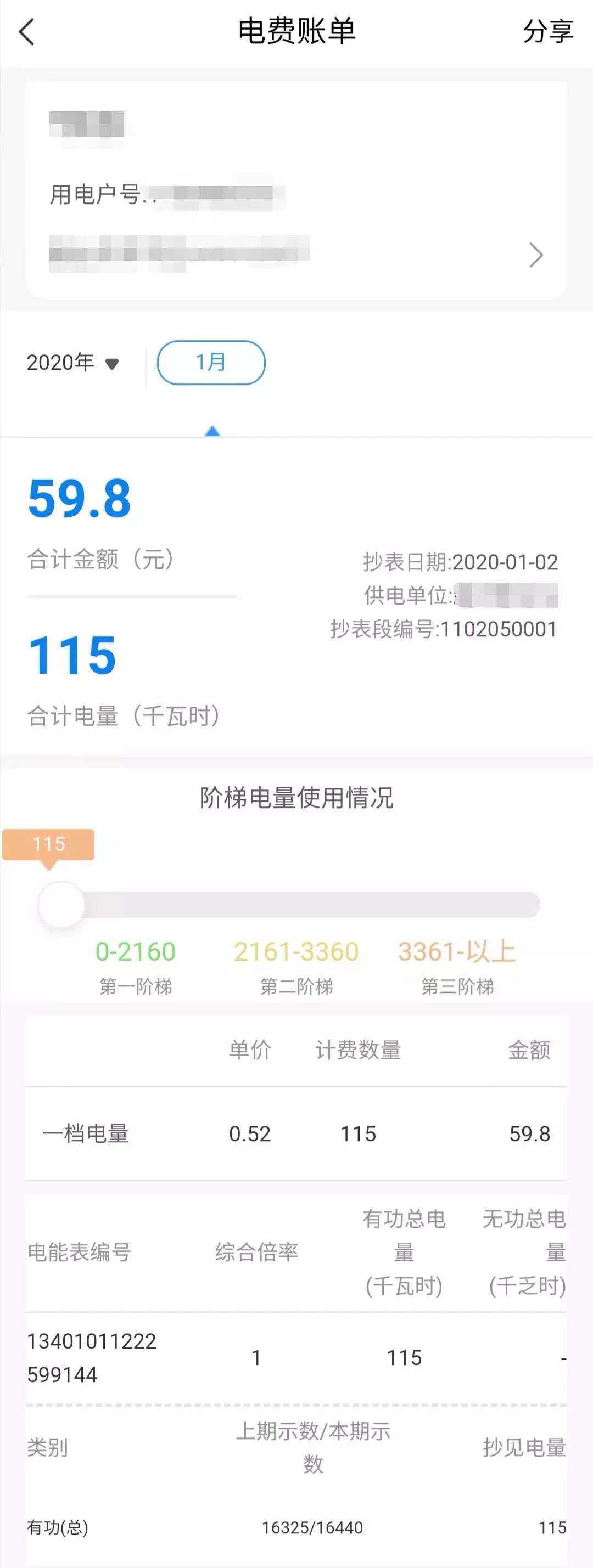593x1568 pixels.
Task: Click the blue upward pointer under 1月
Action: point(211,430)
